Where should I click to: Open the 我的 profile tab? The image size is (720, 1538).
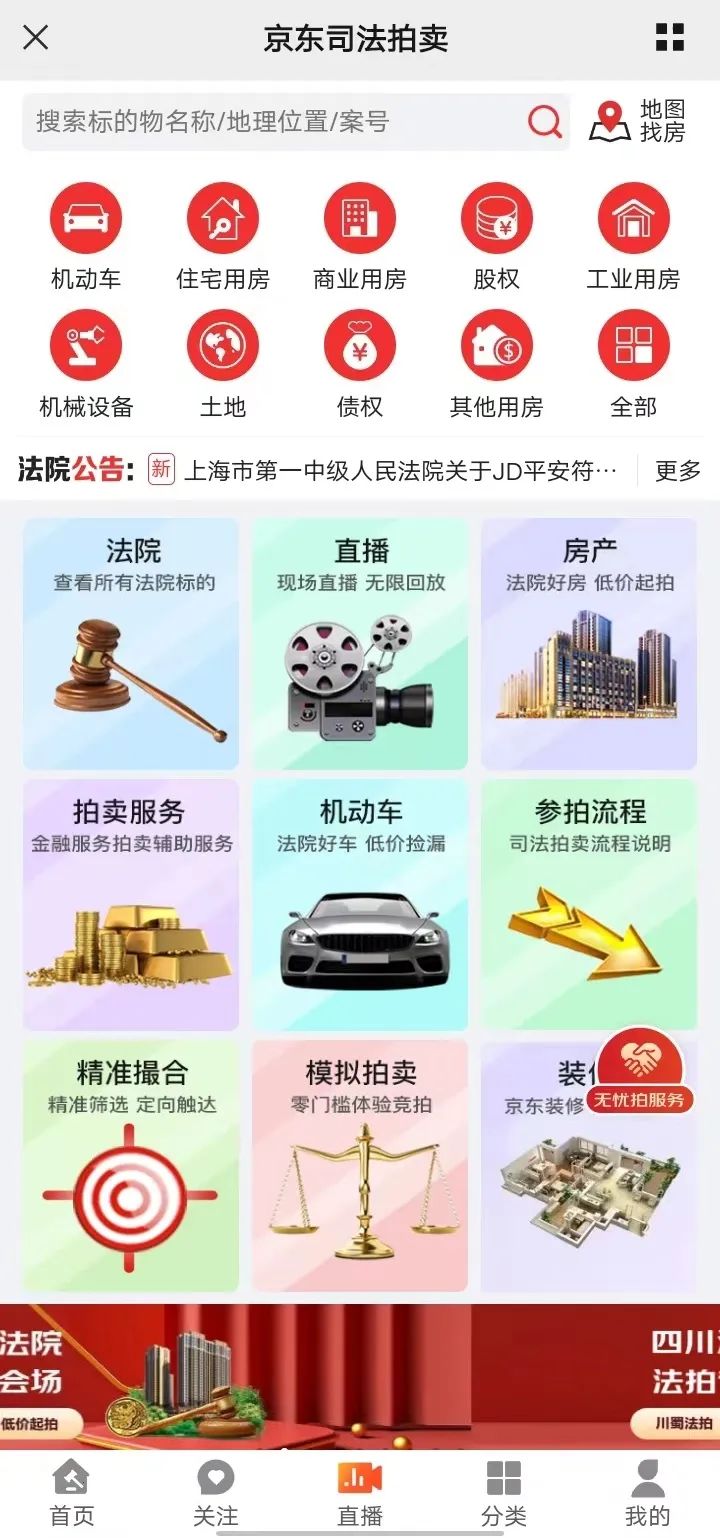648,1494
